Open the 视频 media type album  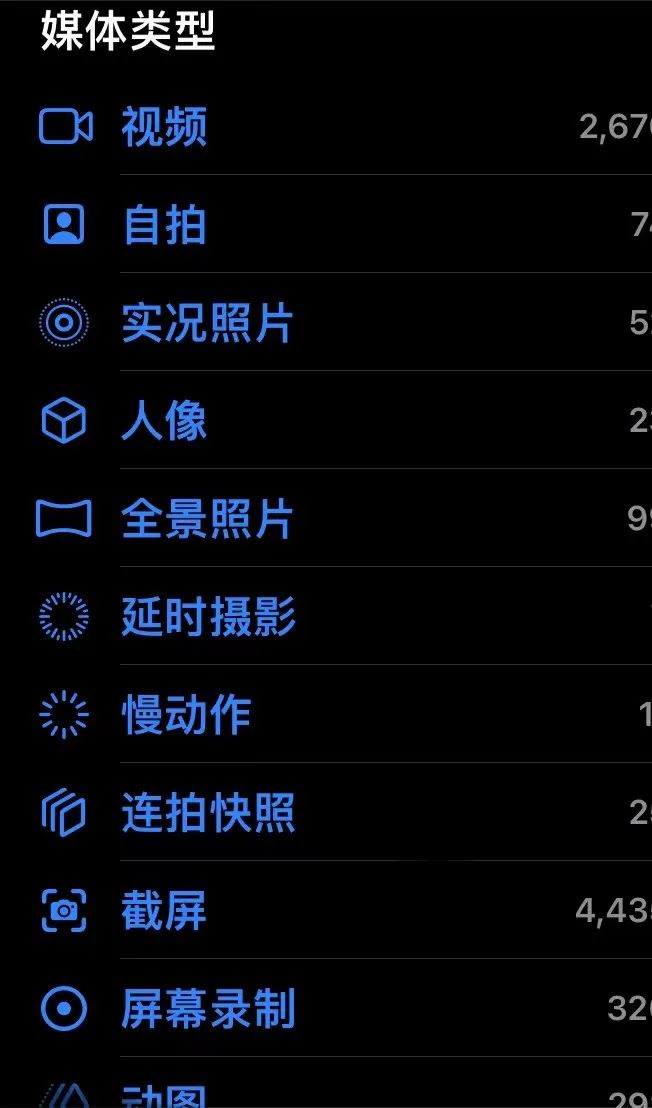coord(165,127)
